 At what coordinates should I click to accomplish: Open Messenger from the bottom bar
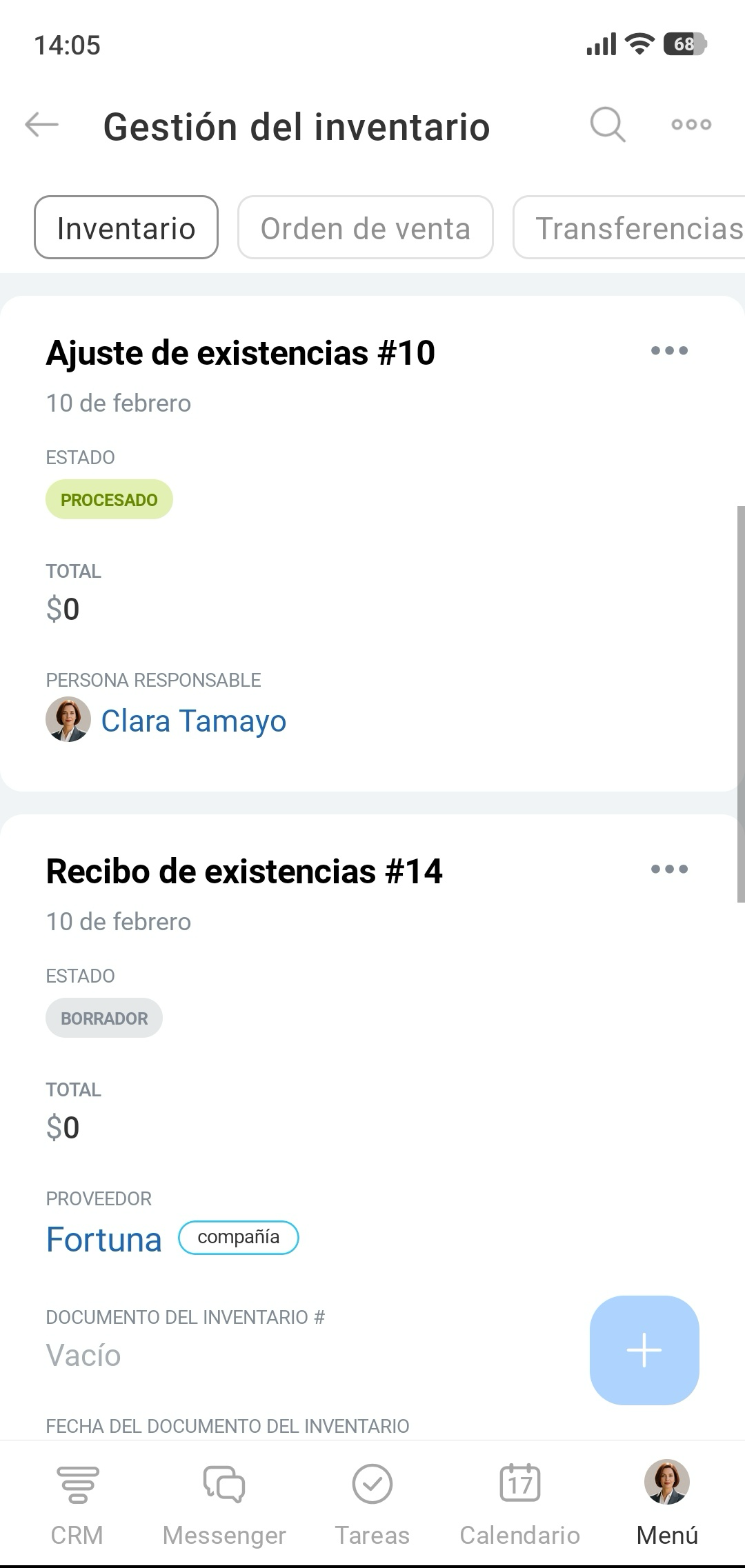(x=224, y=1502)
